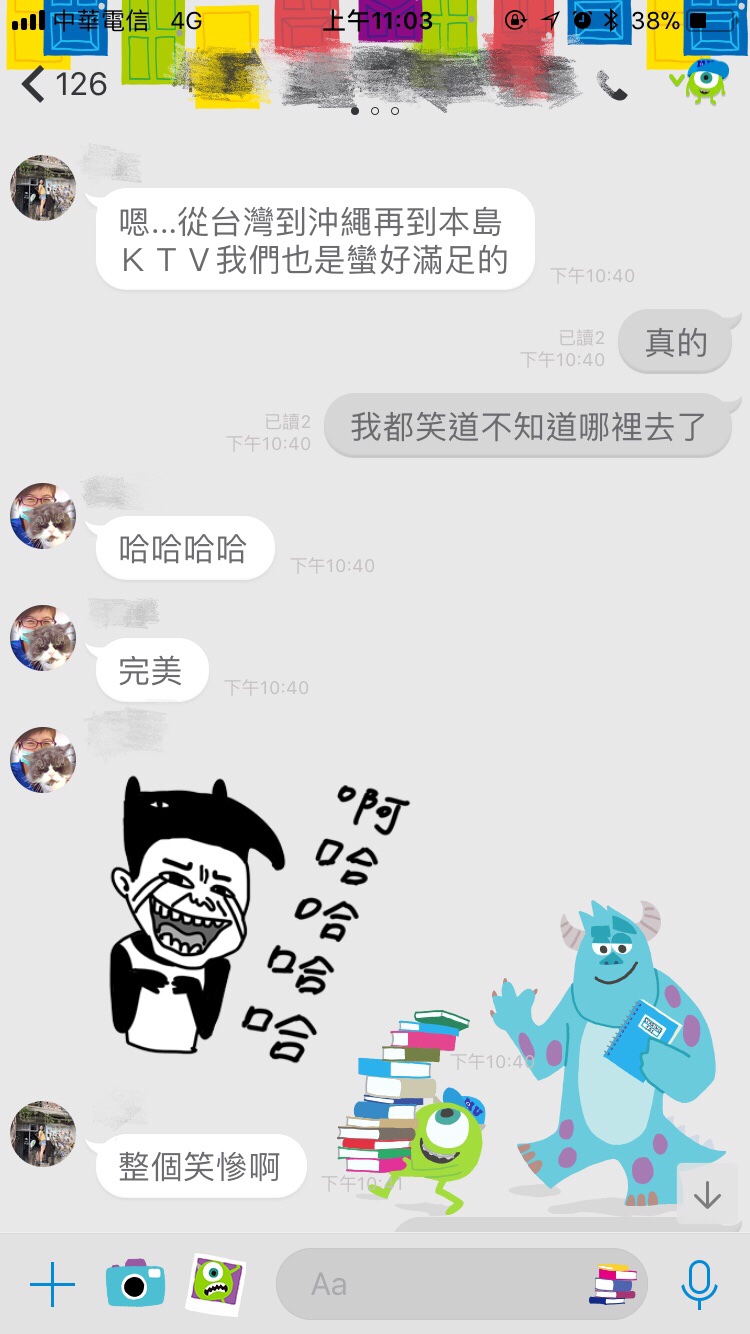Open the camera
Image resolution: width=750 pixels, height=1334 pixels.
coord(135,1284)
